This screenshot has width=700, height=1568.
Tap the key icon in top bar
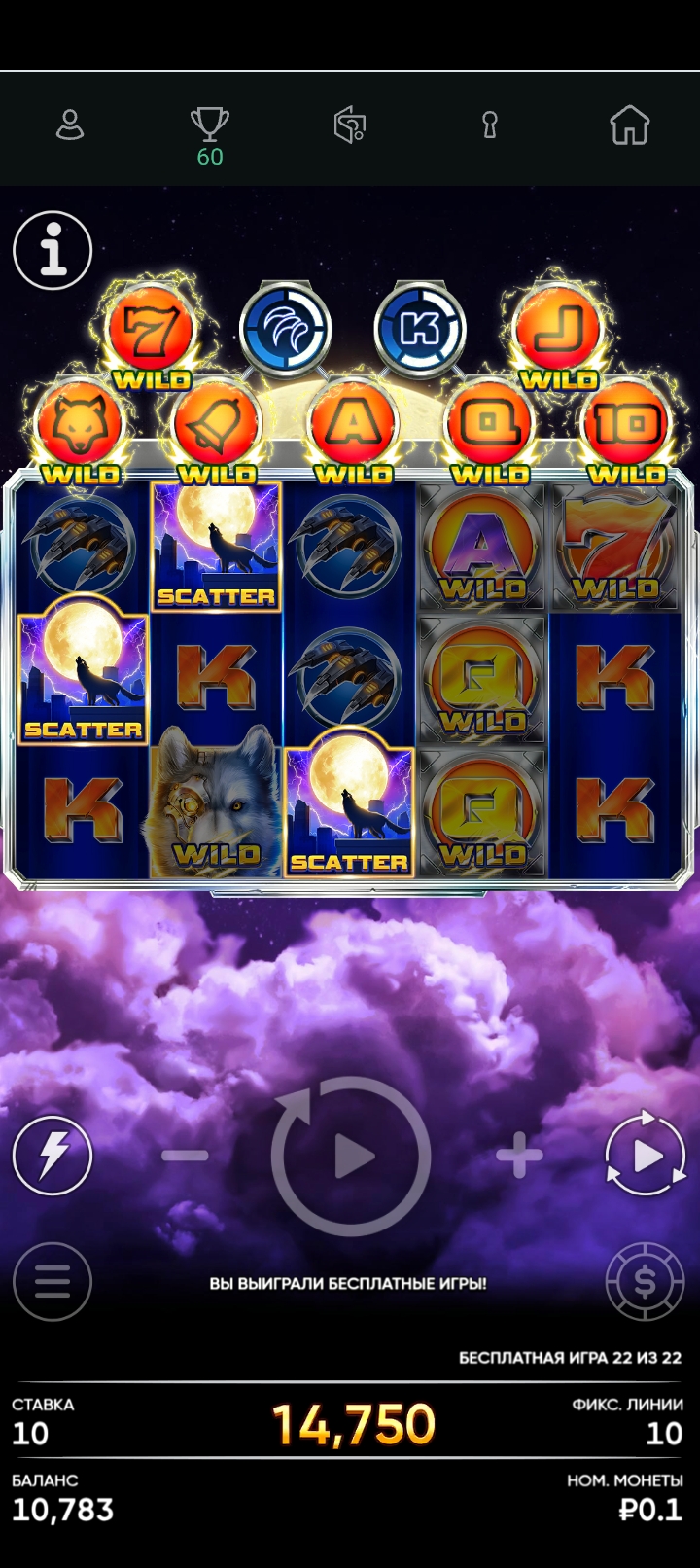point(490,125)
